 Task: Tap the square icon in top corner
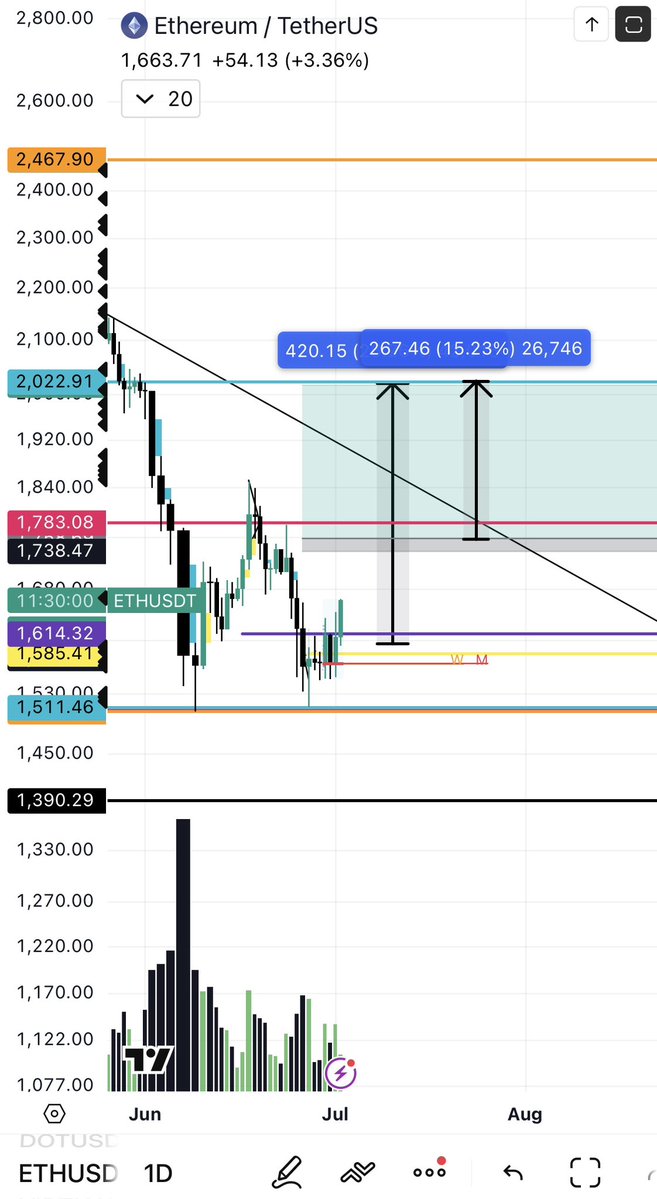click(633, 24)
